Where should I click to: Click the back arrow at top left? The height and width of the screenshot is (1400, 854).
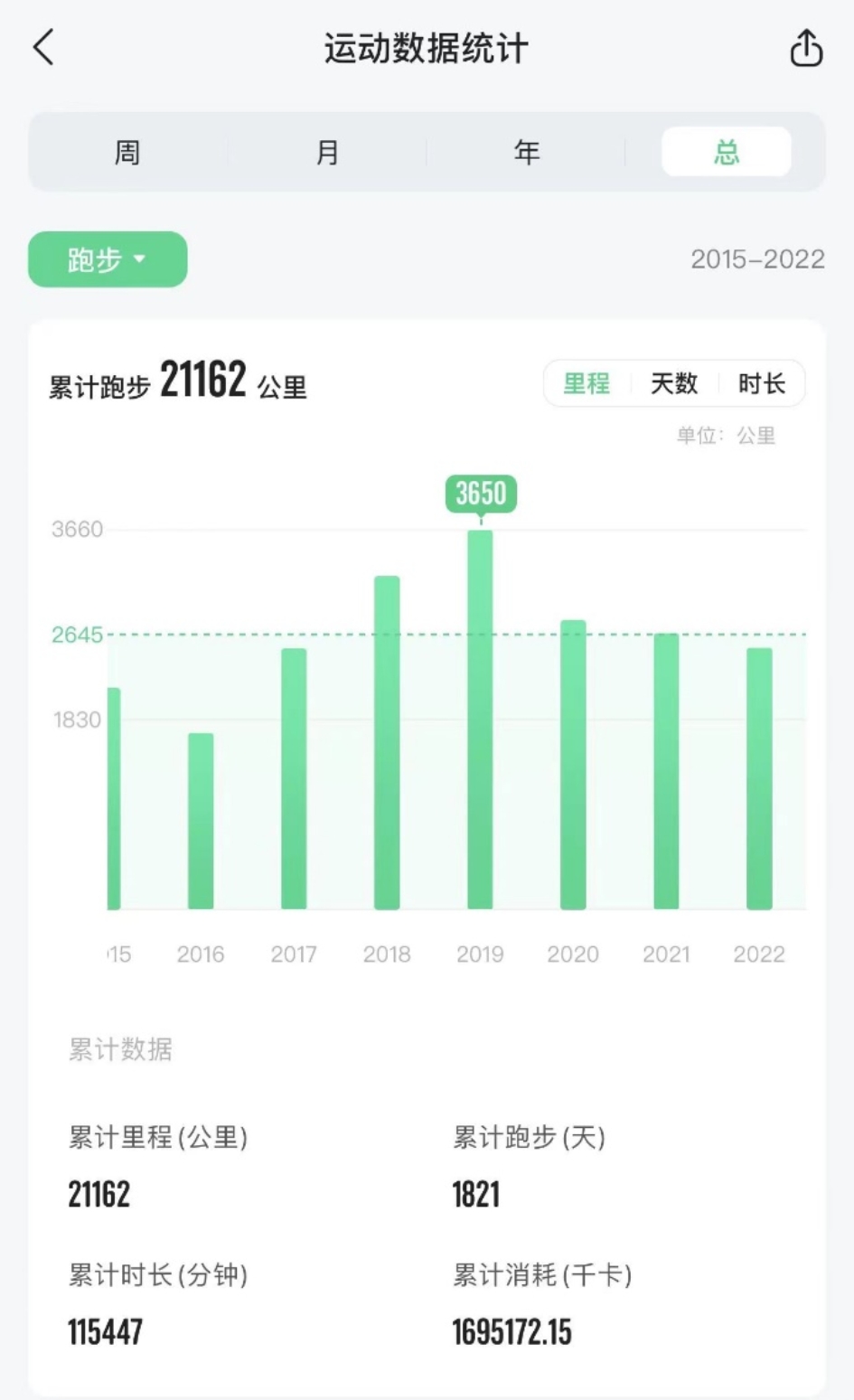(45, 47)
